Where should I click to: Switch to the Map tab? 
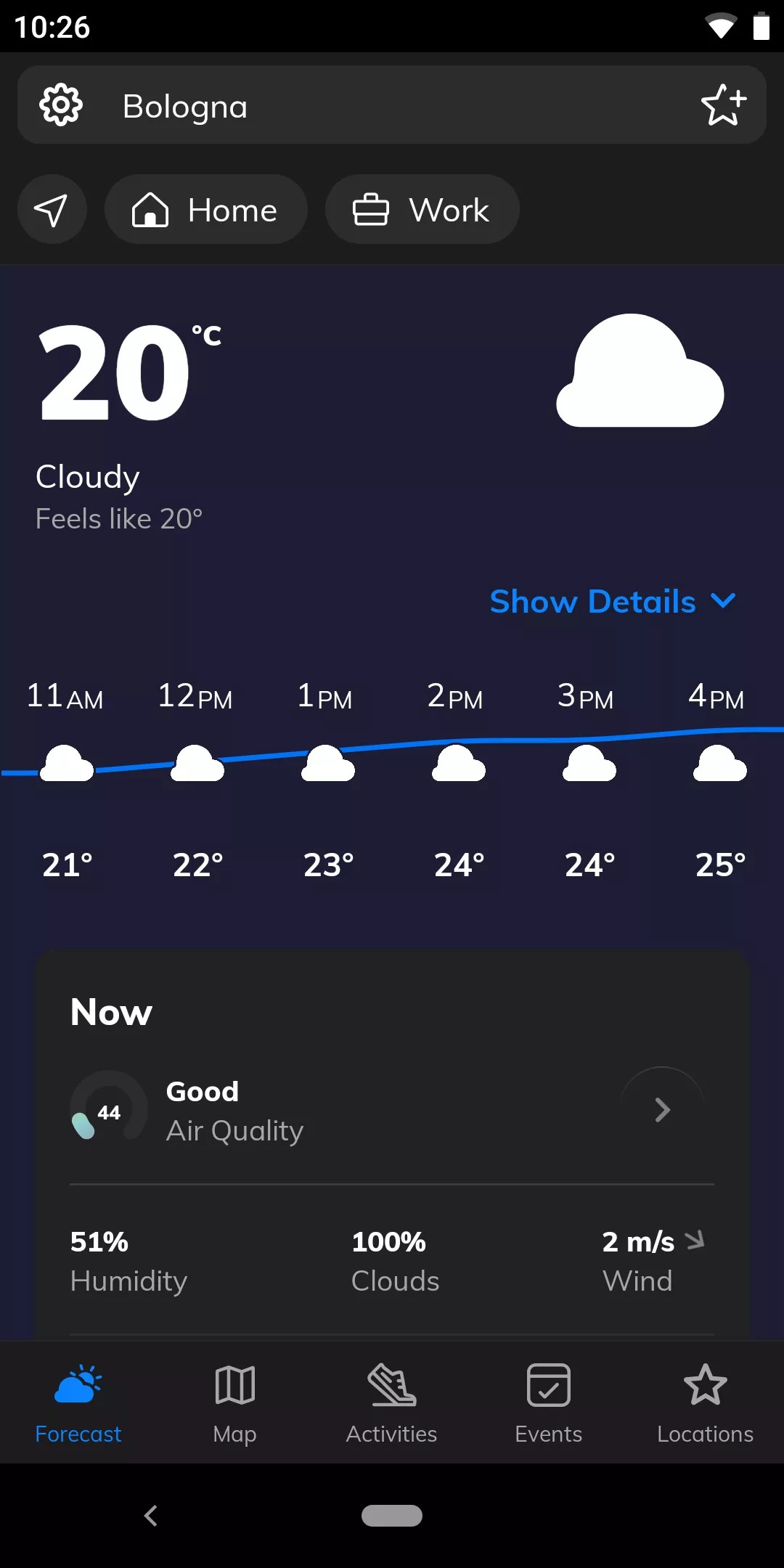click(235, 1402)
